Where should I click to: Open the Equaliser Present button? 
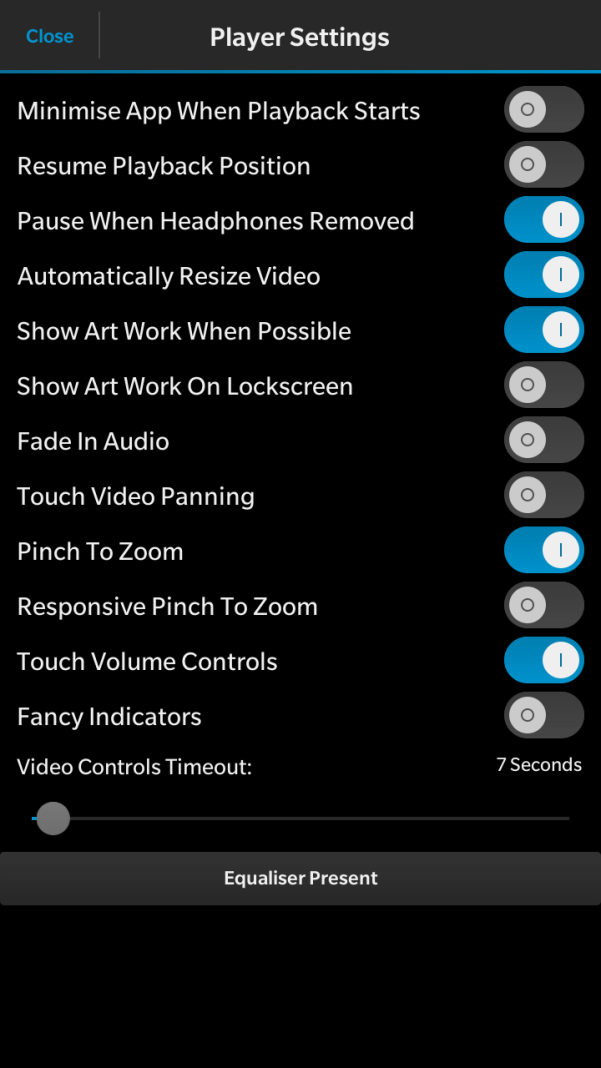coord(300,879)
